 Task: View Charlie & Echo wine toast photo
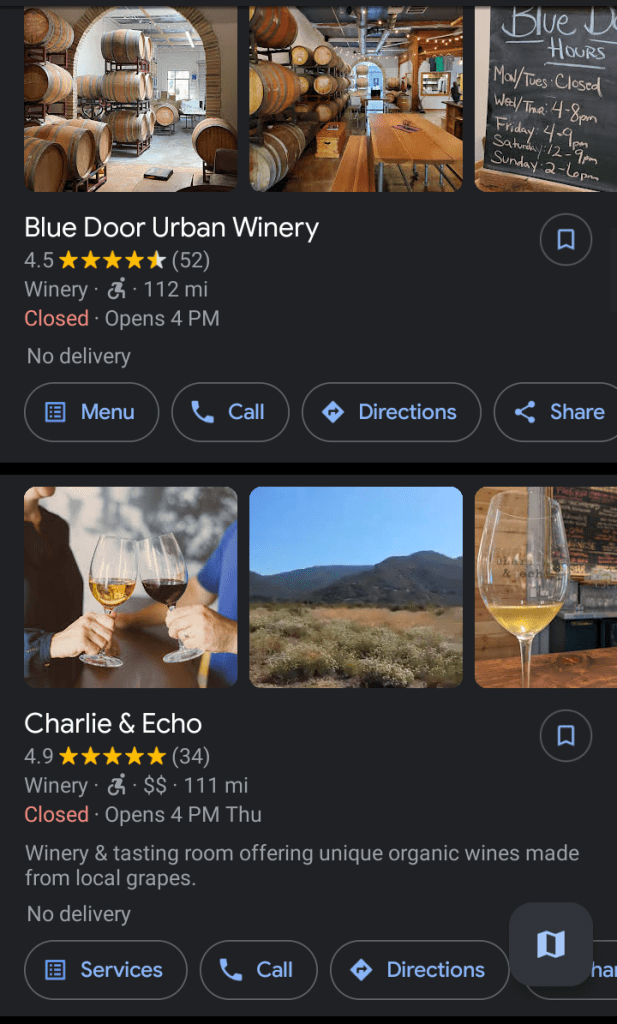coord(130,587)
